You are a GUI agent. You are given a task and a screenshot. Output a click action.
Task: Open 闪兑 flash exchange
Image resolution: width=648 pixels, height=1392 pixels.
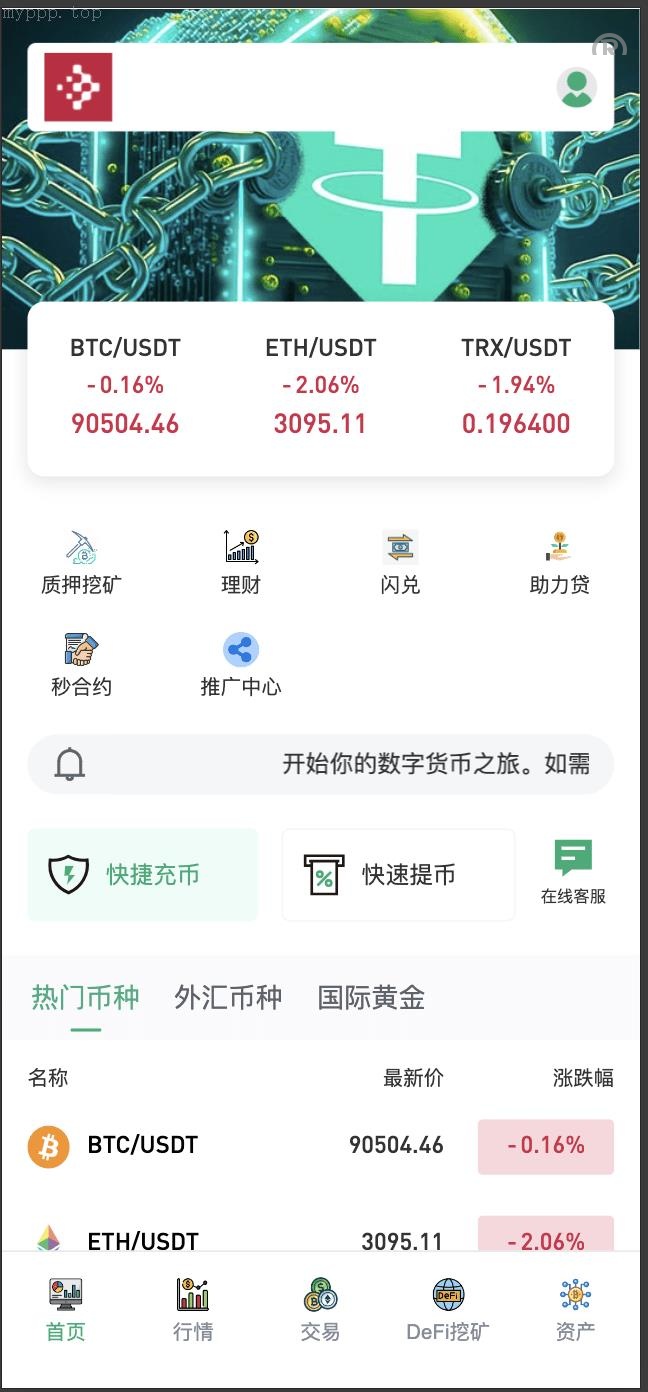pyautogui.click(x=400, y=563)
